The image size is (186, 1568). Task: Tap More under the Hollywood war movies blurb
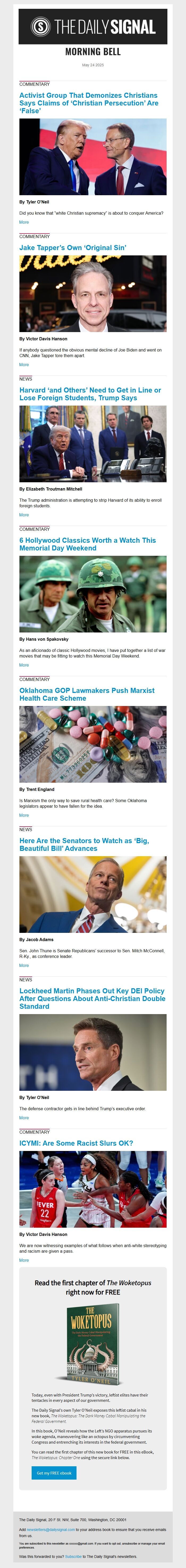pyautogui.click(x=24, y=665)
